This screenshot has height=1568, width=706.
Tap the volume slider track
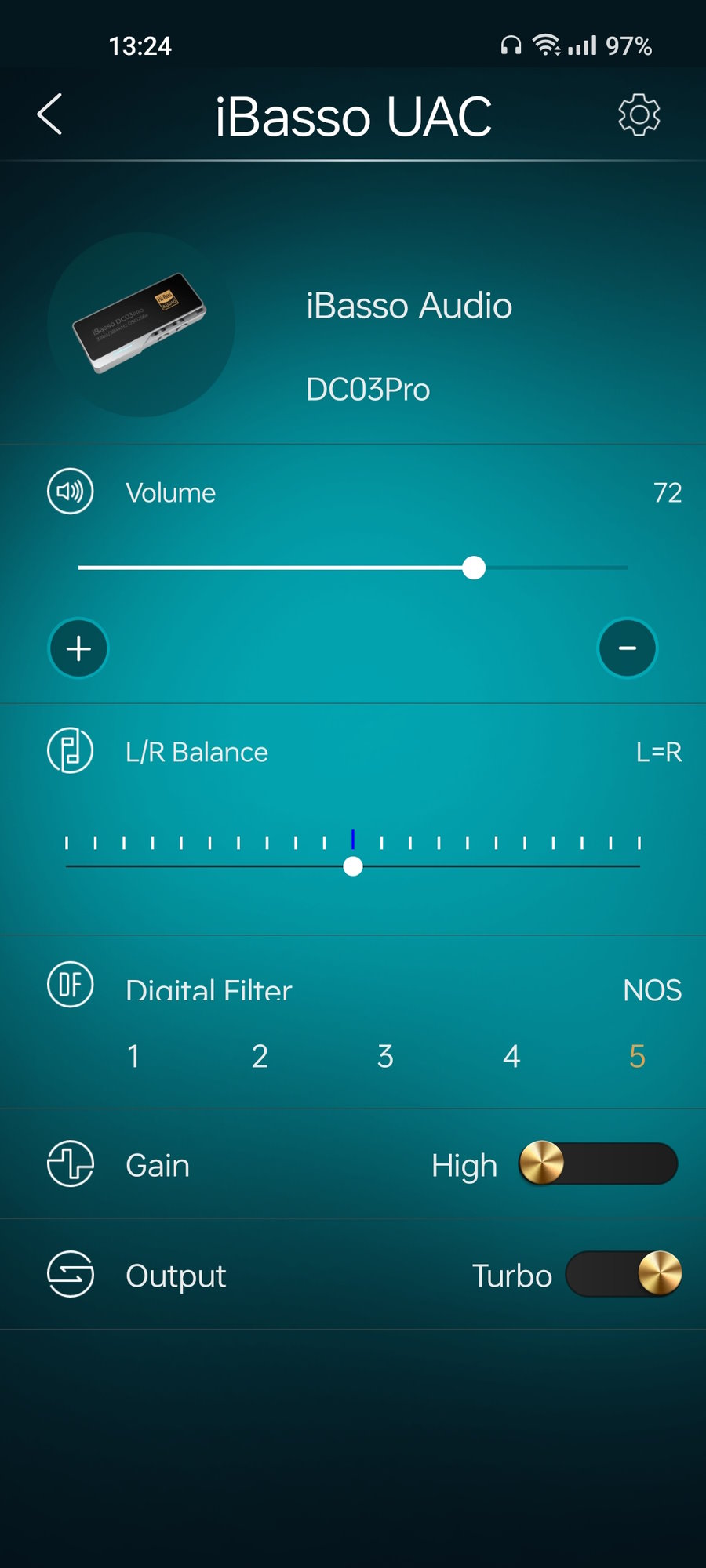(x=353, y=568)
